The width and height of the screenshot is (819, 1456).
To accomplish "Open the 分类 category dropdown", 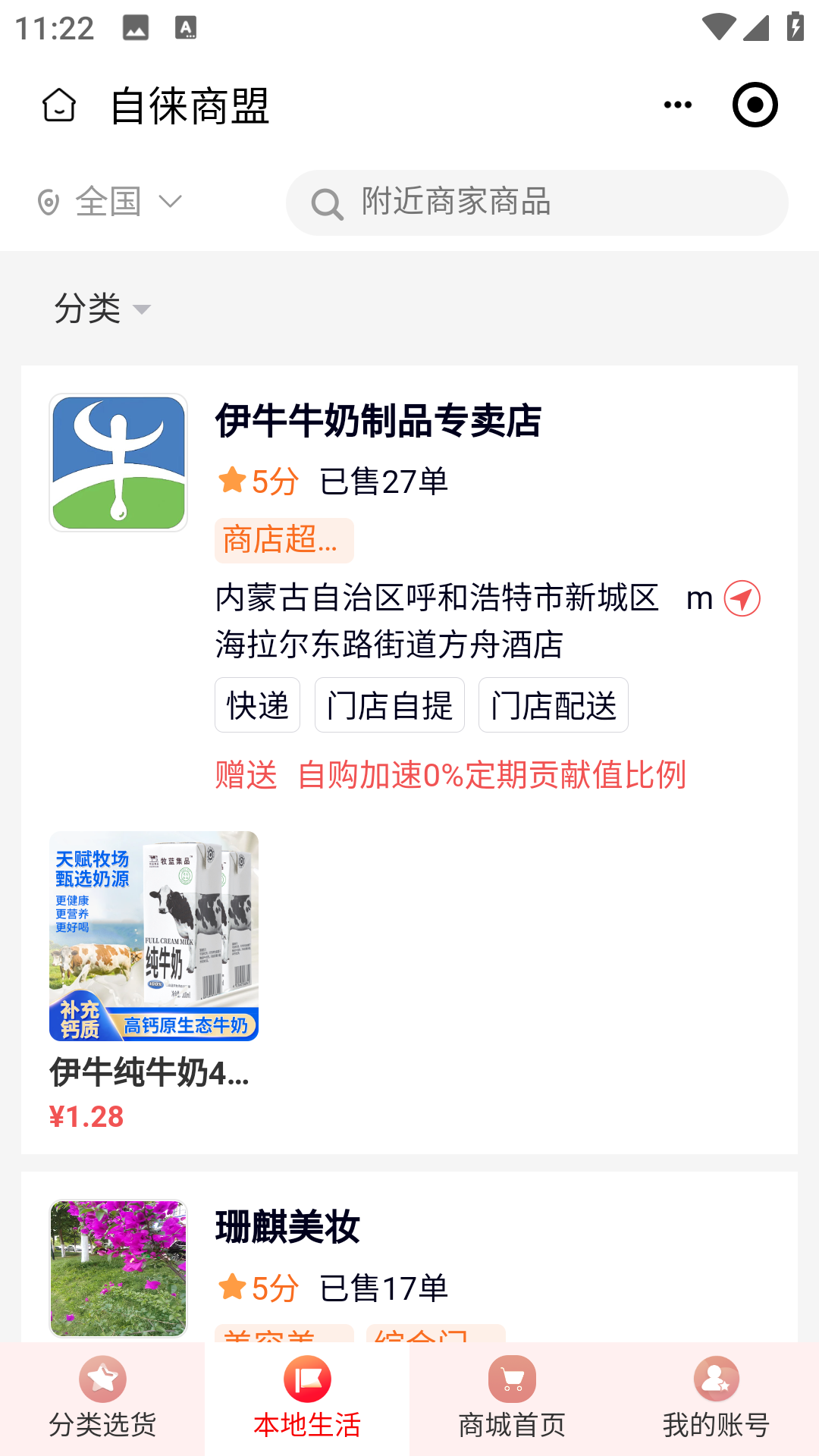I will [102, 308].
